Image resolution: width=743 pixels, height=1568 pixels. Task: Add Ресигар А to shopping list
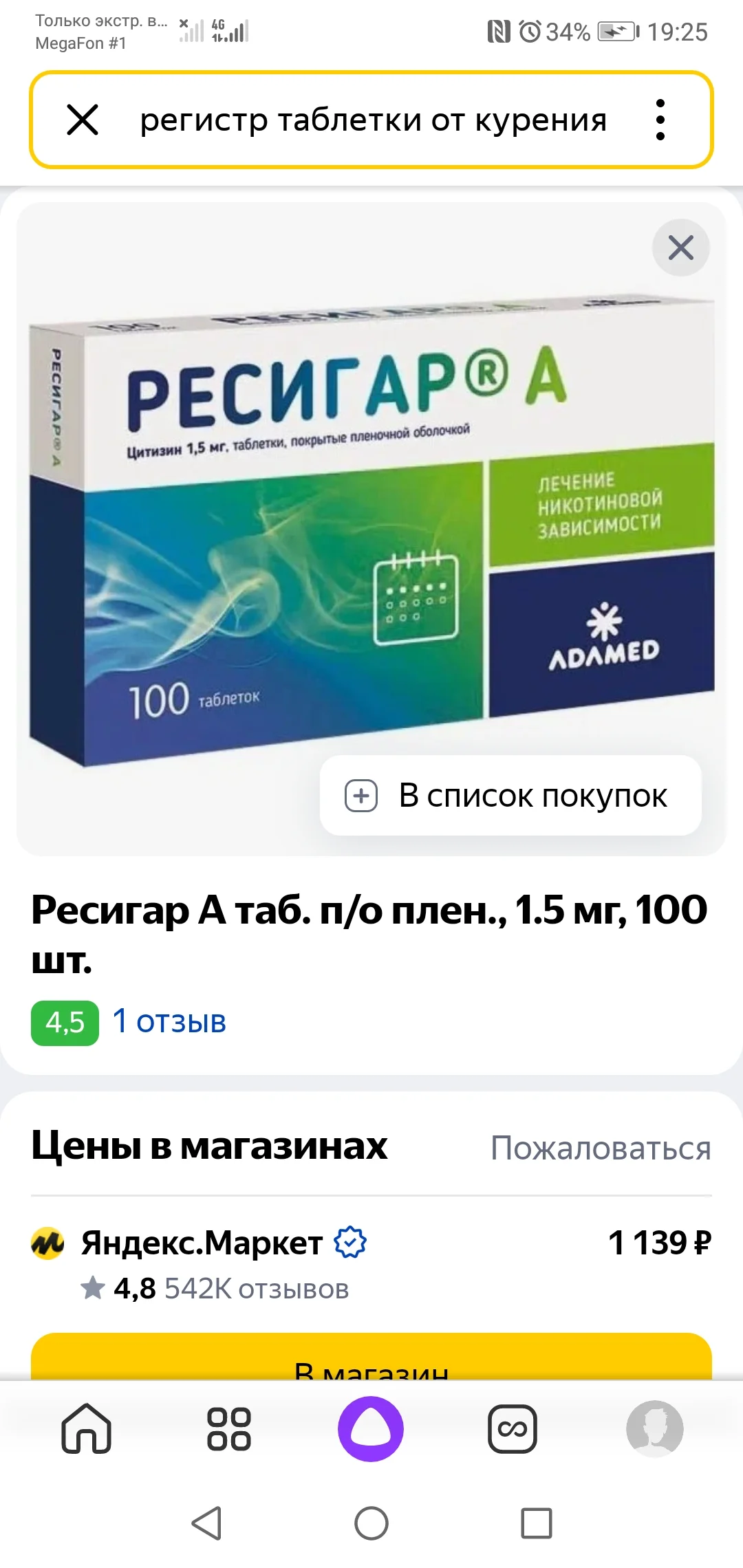pyautogui.click(x=509, y=795)
